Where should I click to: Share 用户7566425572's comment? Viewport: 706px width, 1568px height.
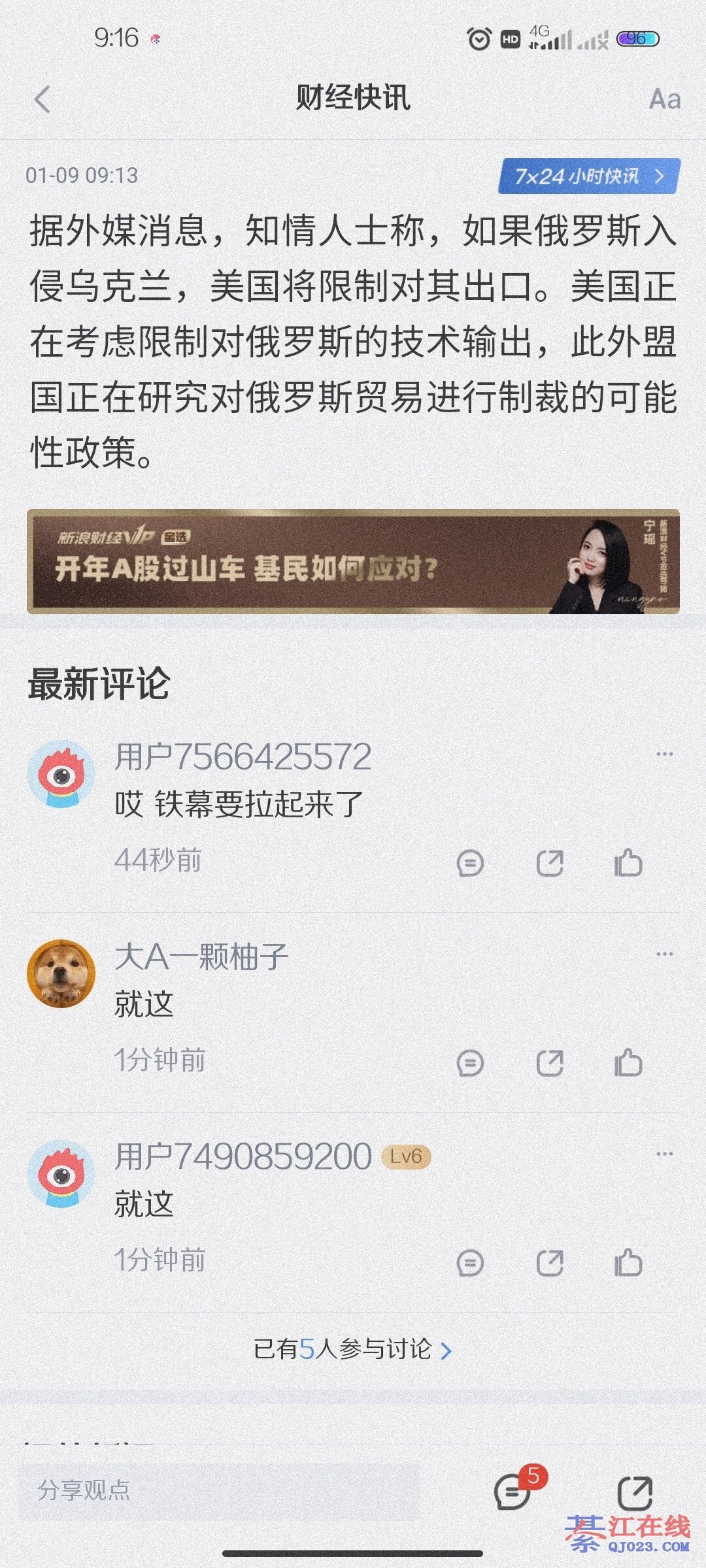pos(549,863)
